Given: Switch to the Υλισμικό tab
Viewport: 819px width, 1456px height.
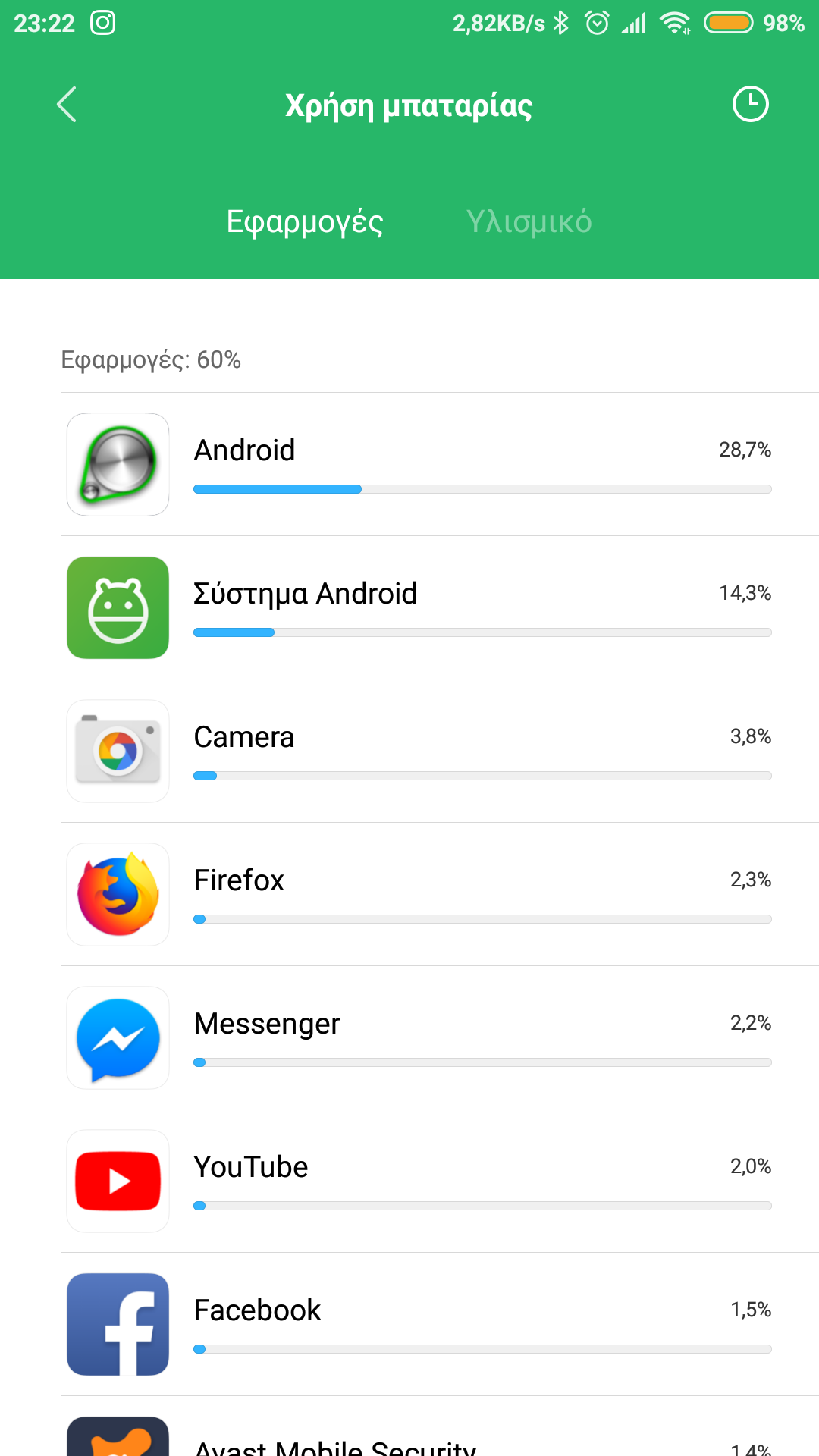Looking at the screenshot, I should click(x=529, y=221).
